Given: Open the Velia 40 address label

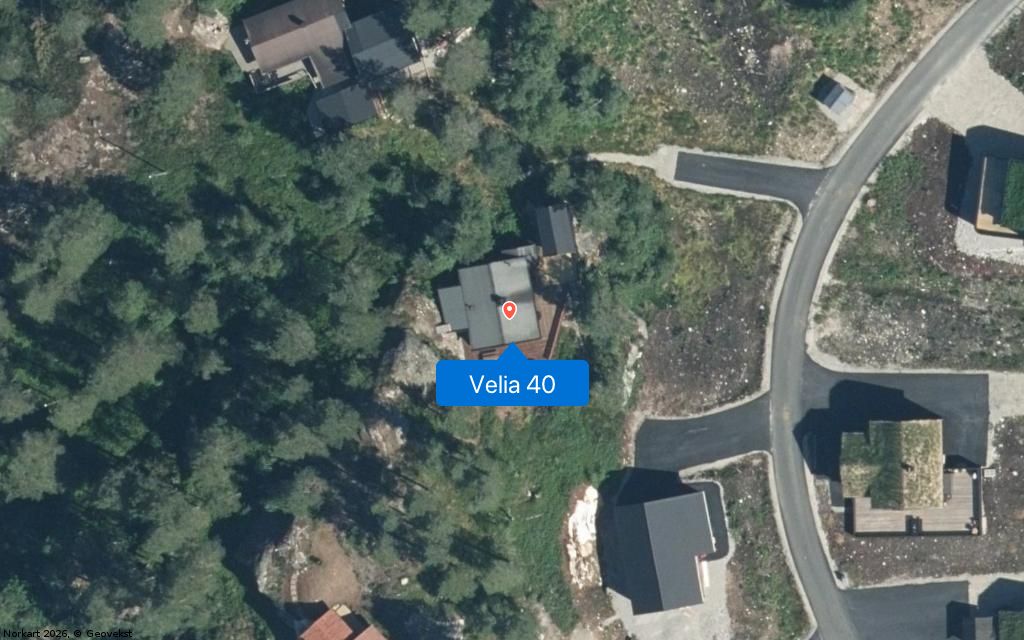Looking at the screenshot, I should click(512, 384).
